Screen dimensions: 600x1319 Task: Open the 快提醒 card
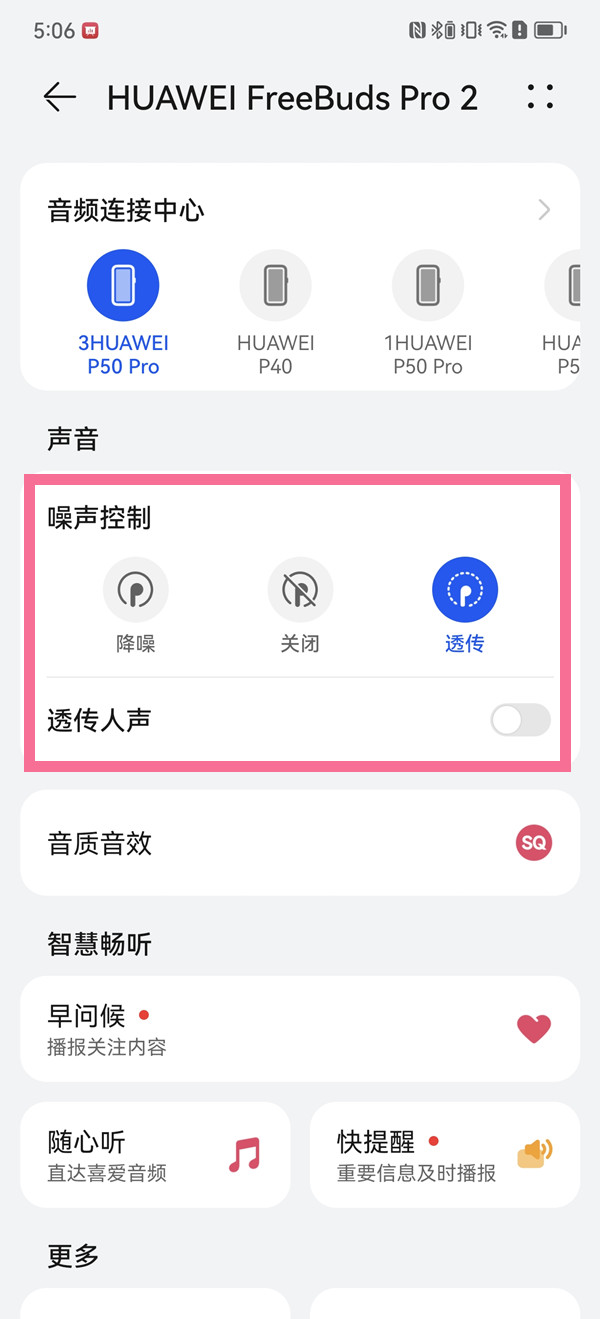pyautogui.click(x=445, y=1155)
